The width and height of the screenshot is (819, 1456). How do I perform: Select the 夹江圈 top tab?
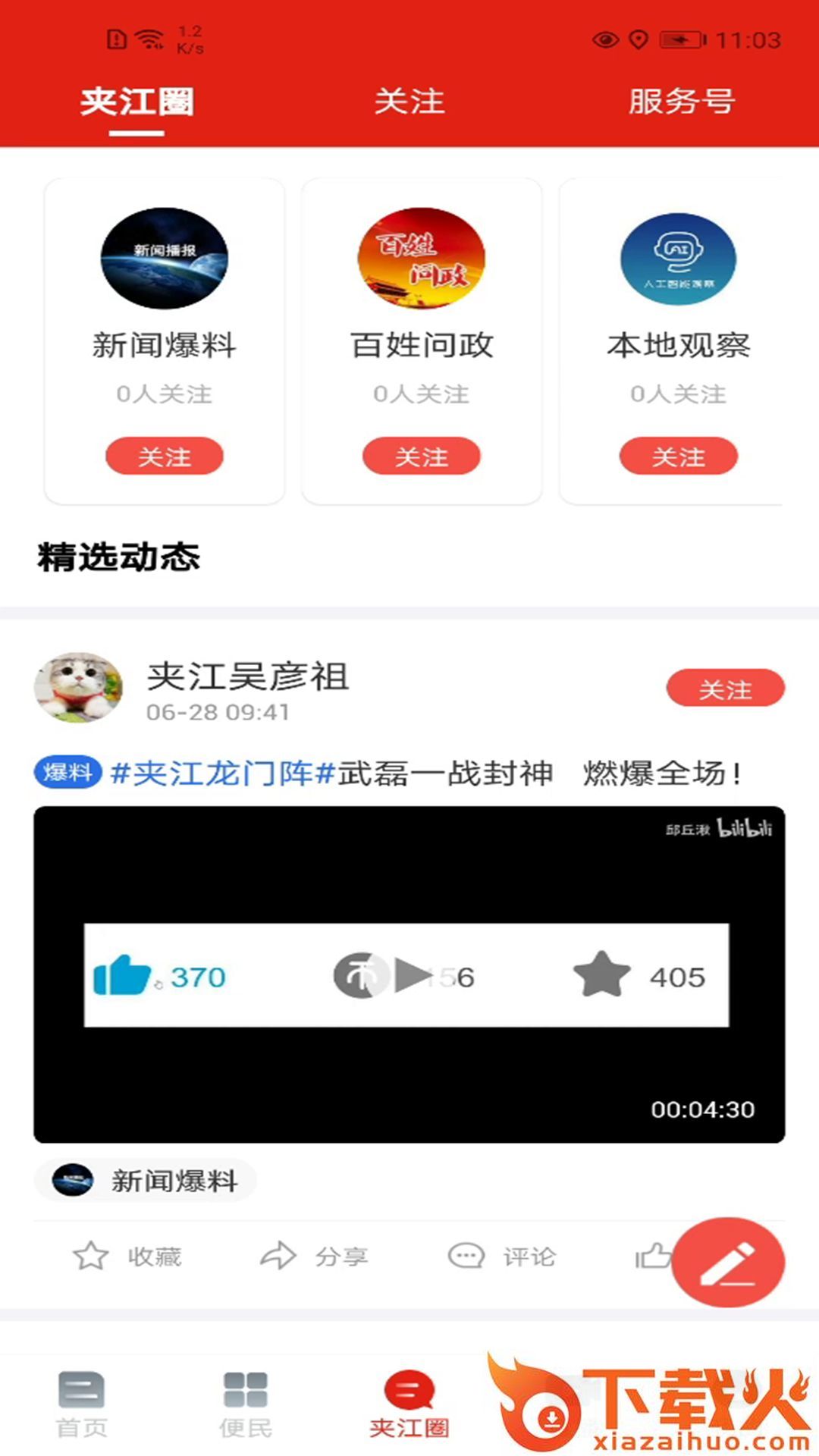(x=136, y=102)
